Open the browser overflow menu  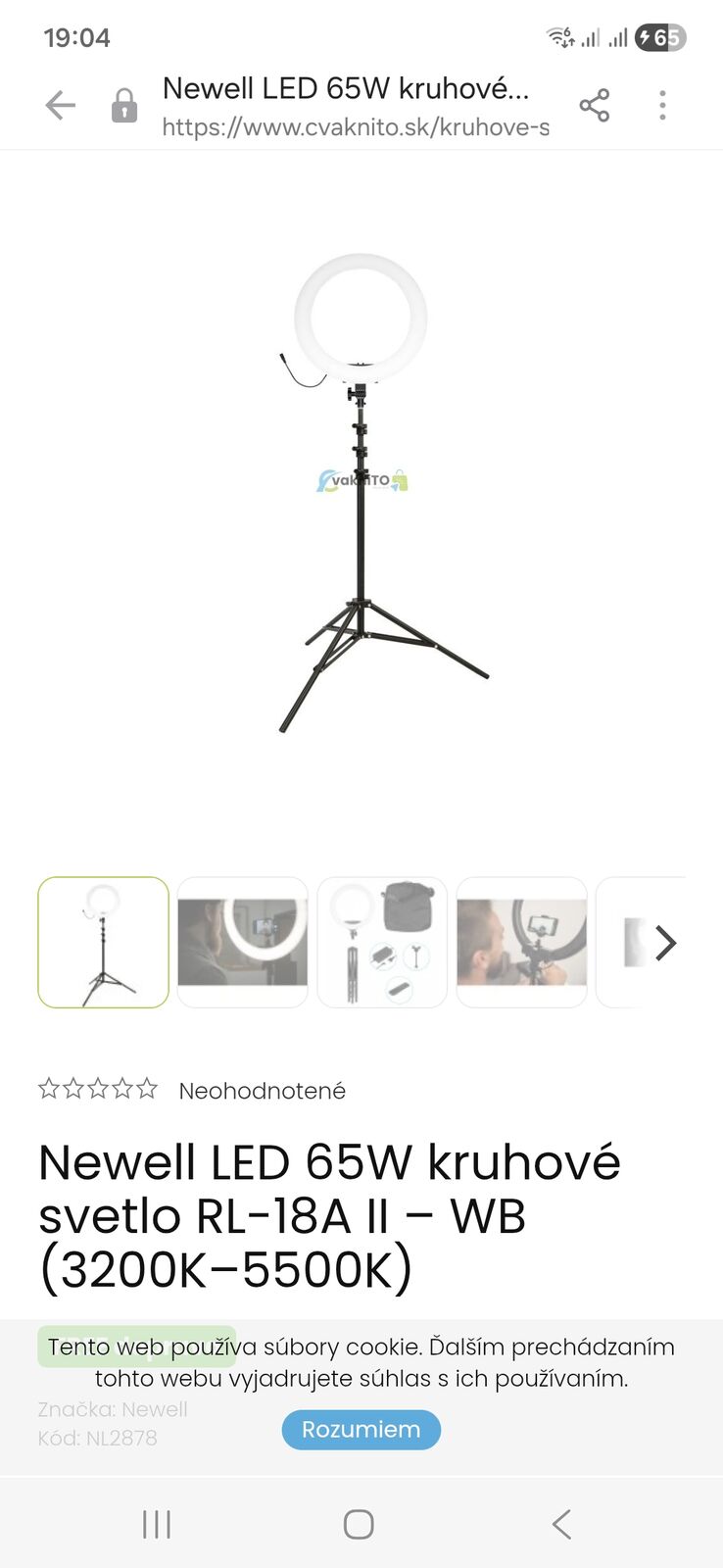click(x=662, y=105)
